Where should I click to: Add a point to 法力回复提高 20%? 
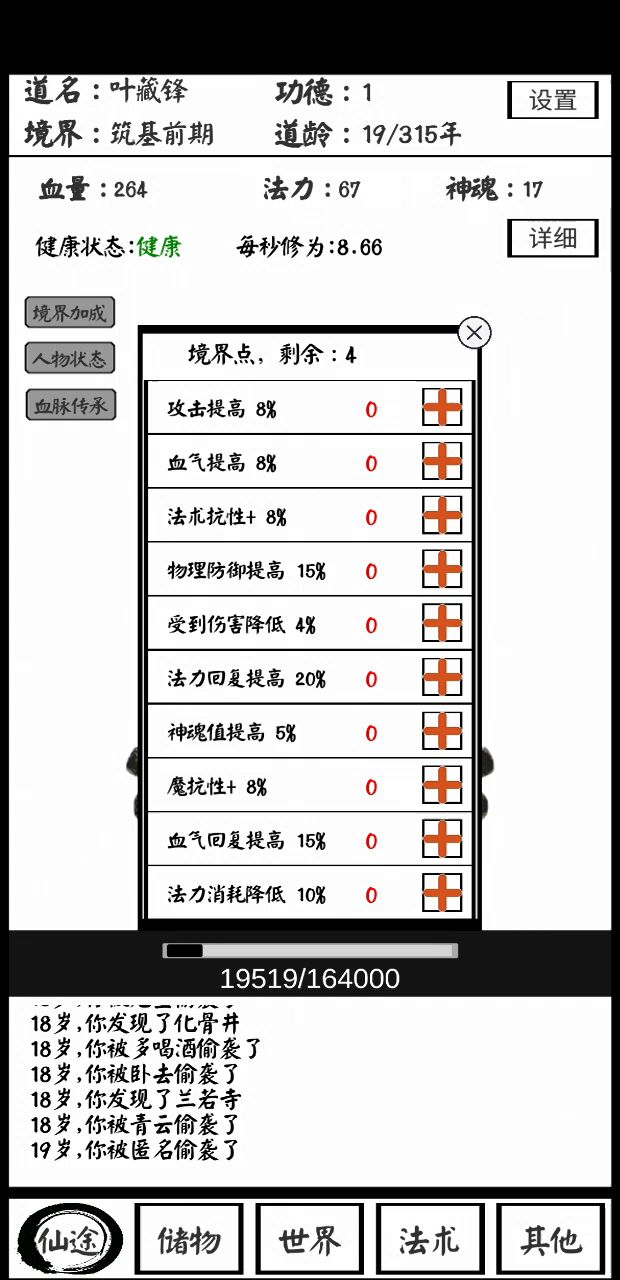(442, 678)
